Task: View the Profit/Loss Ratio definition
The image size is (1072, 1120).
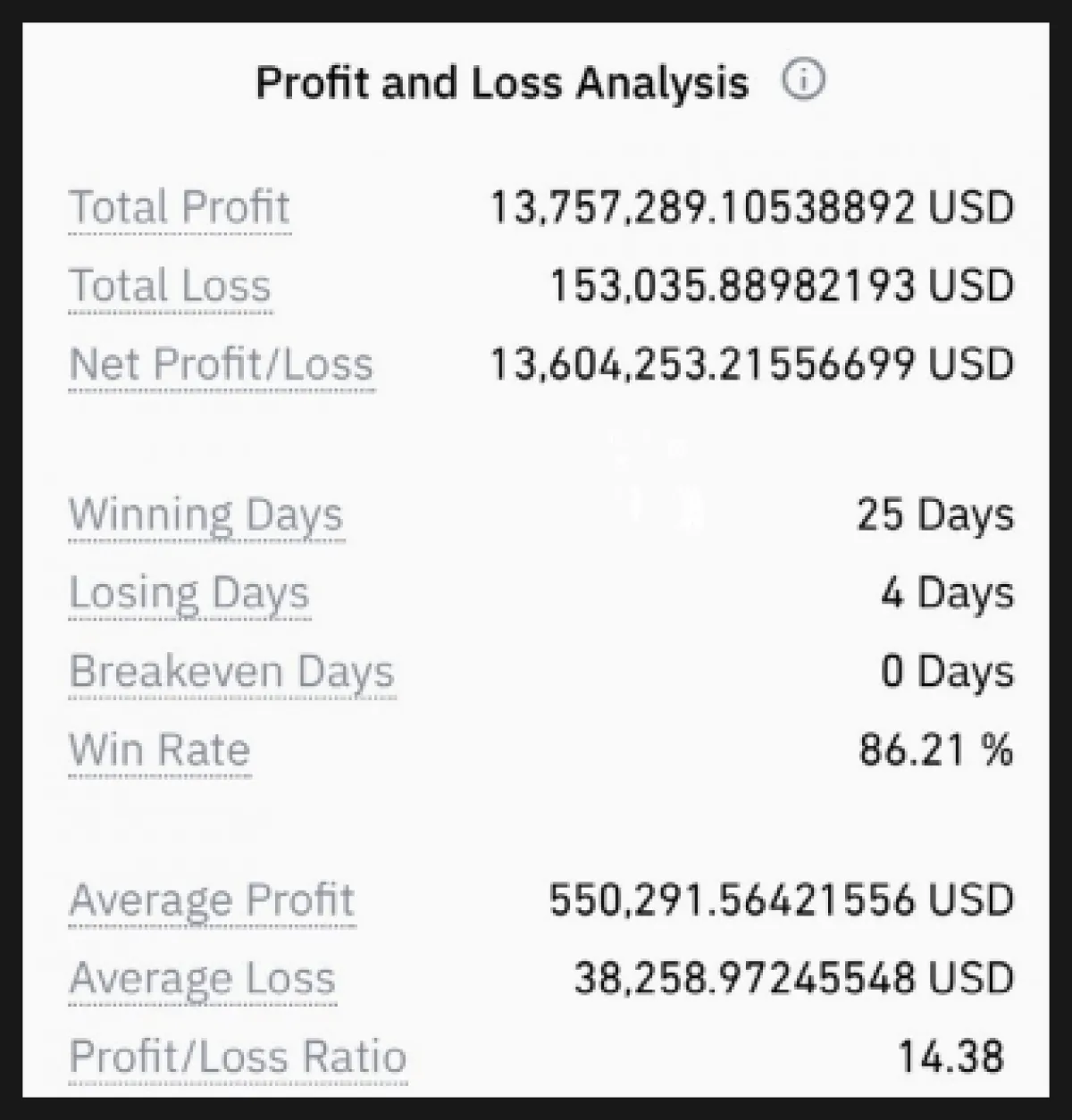Action: coord(238,1057)
